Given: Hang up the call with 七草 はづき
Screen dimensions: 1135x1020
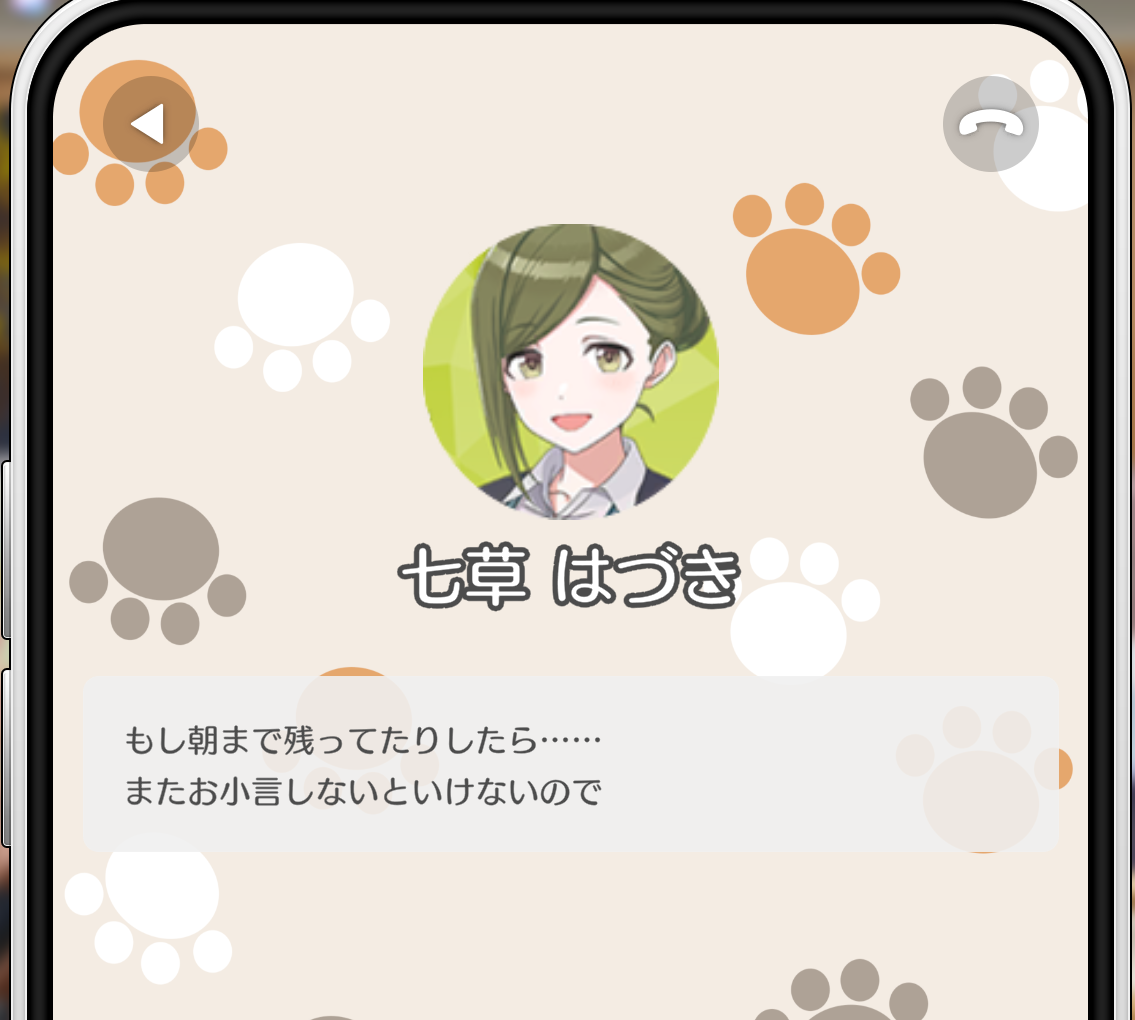Looking at the screenshot, I should [990, 124].
